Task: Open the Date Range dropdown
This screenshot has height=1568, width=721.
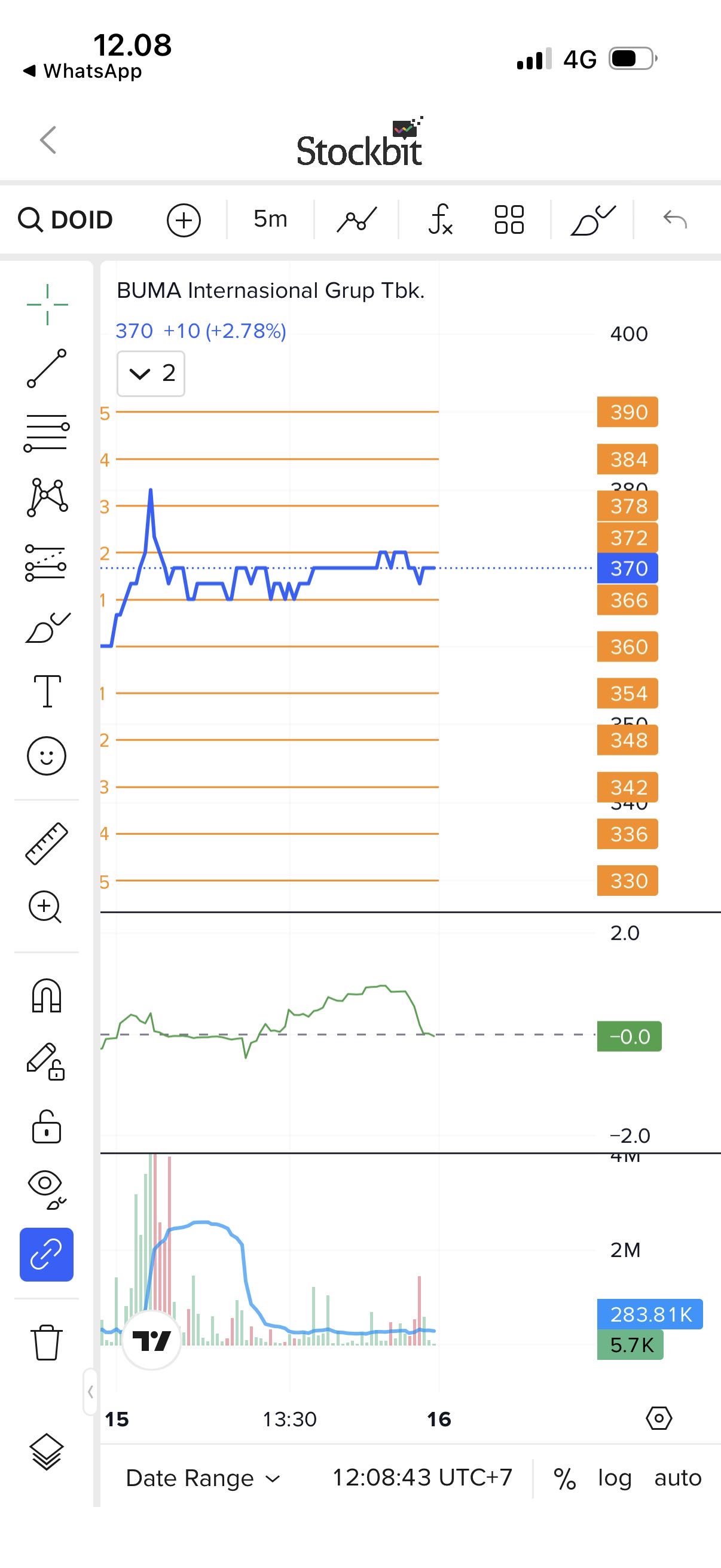Action: pos(203,1478)
